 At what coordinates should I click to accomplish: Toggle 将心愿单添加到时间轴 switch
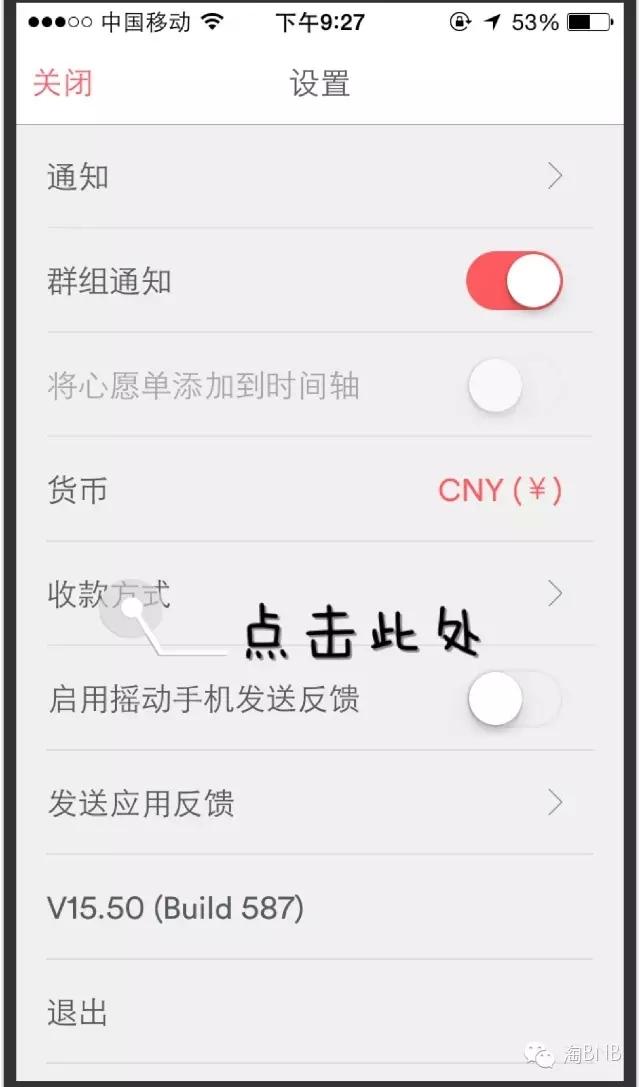coord(514,386)
